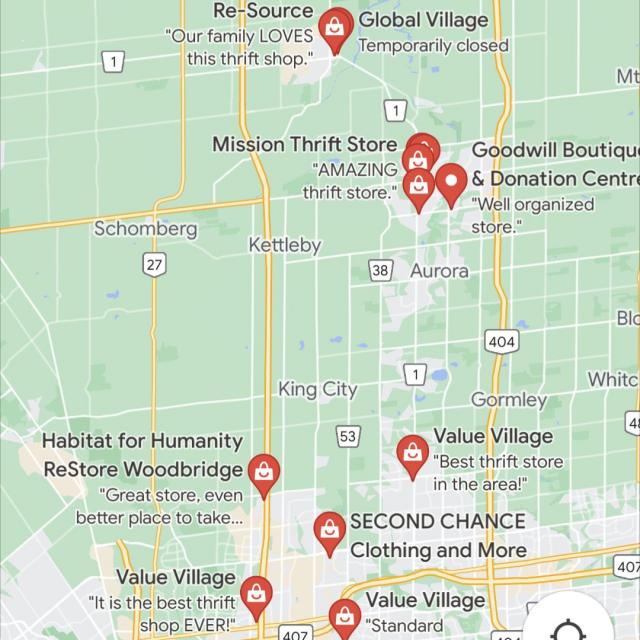Select the Global Village map pin
640x640 pixels.
334,28
